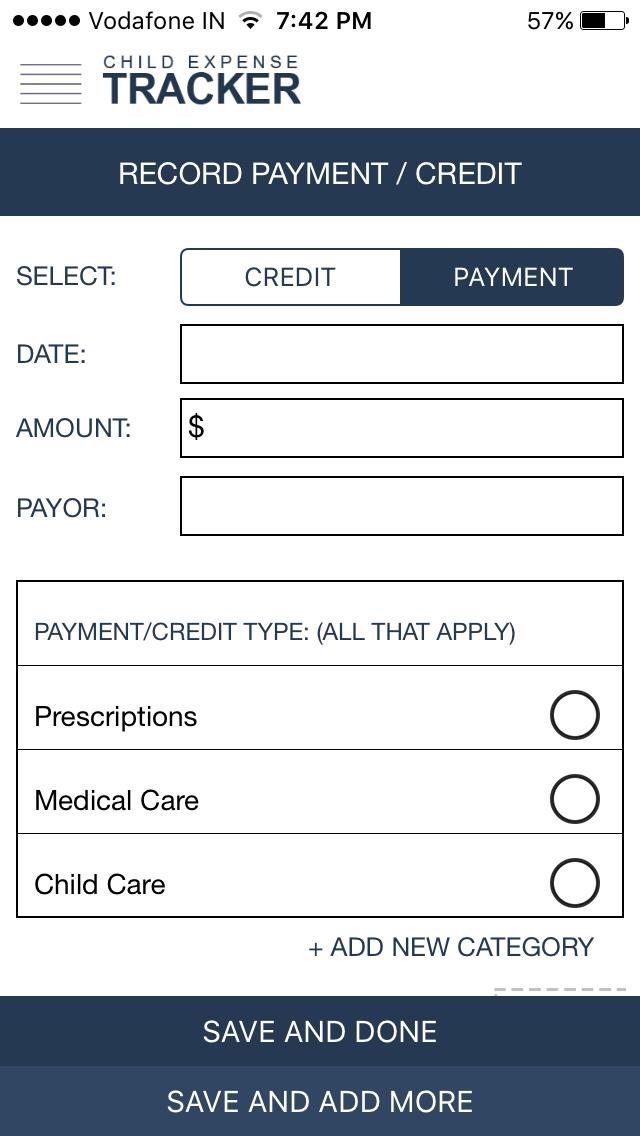Mark the Child Care category

click(574, 883)
